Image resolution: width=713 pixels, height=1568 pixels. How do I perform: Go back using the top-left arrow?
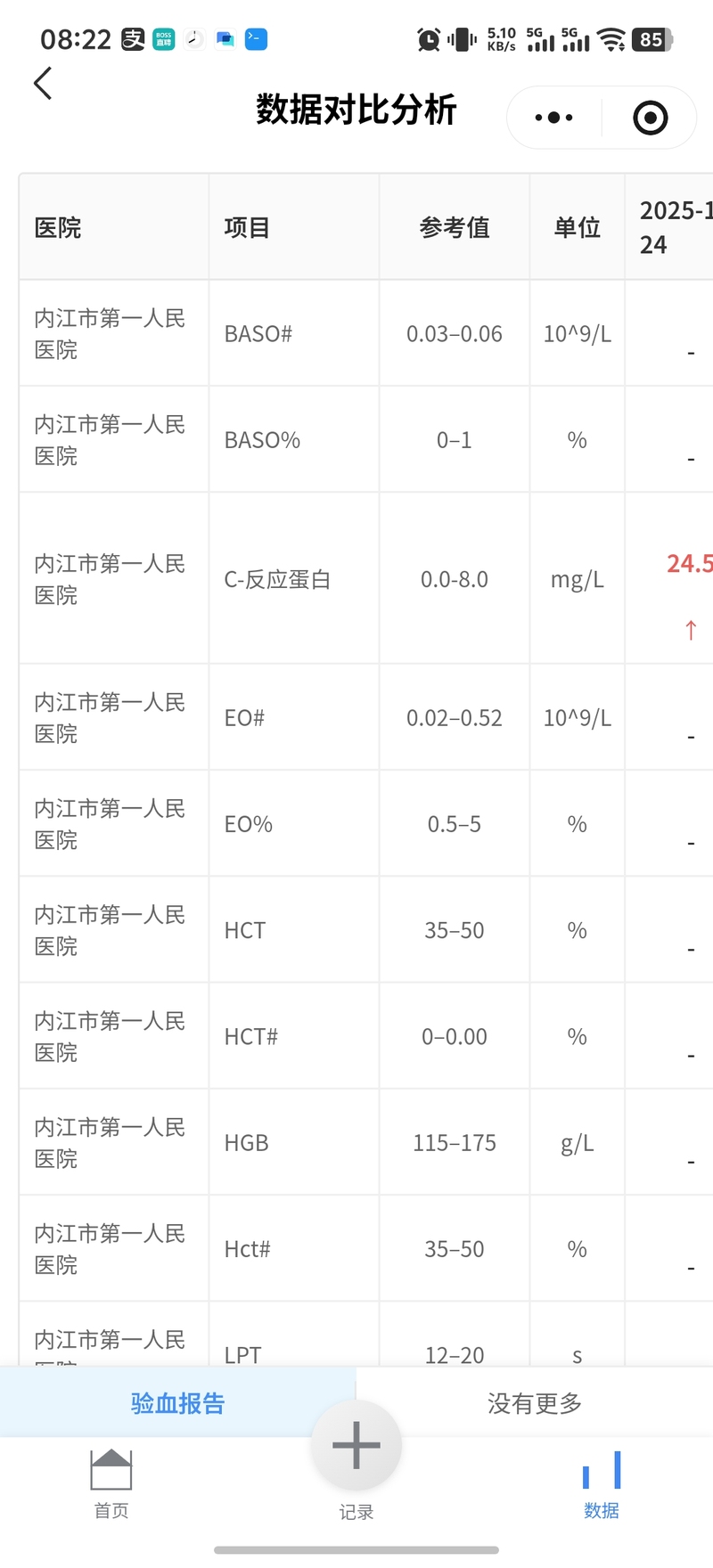[43, 84]
